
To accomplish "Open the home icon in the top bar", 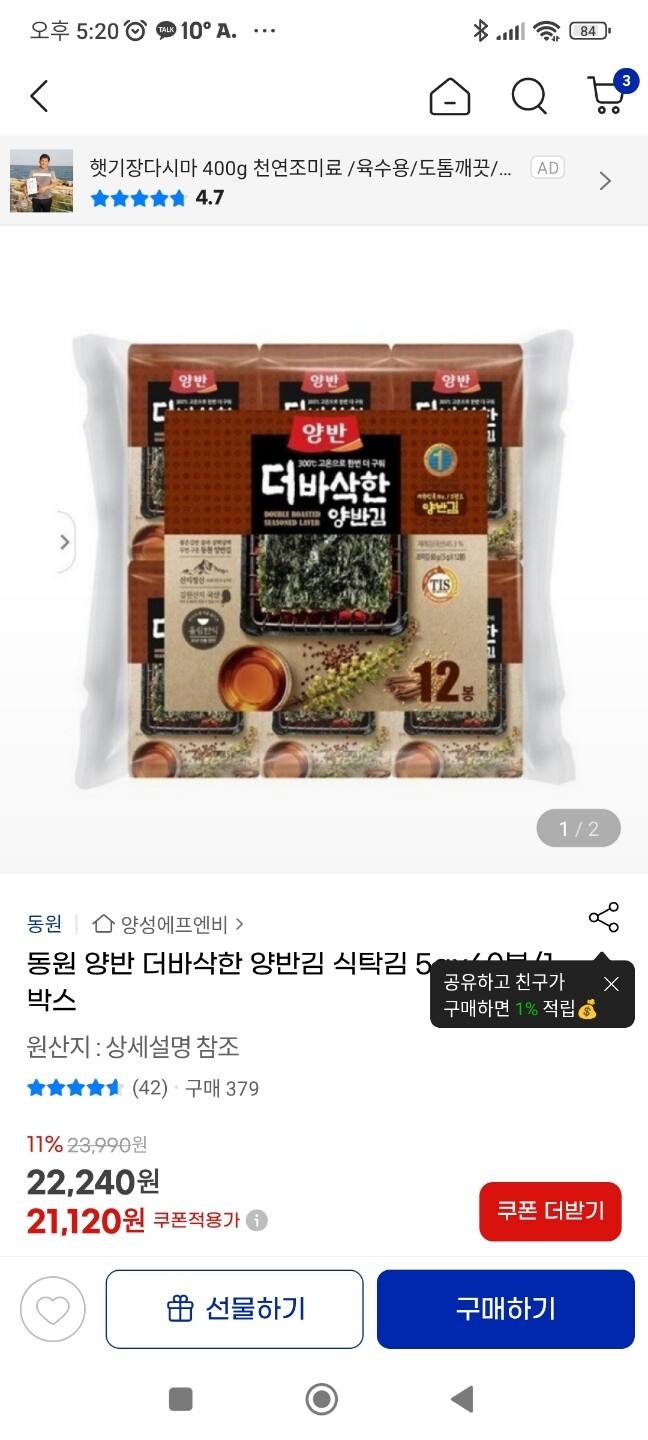I will [x=450, y=97].
